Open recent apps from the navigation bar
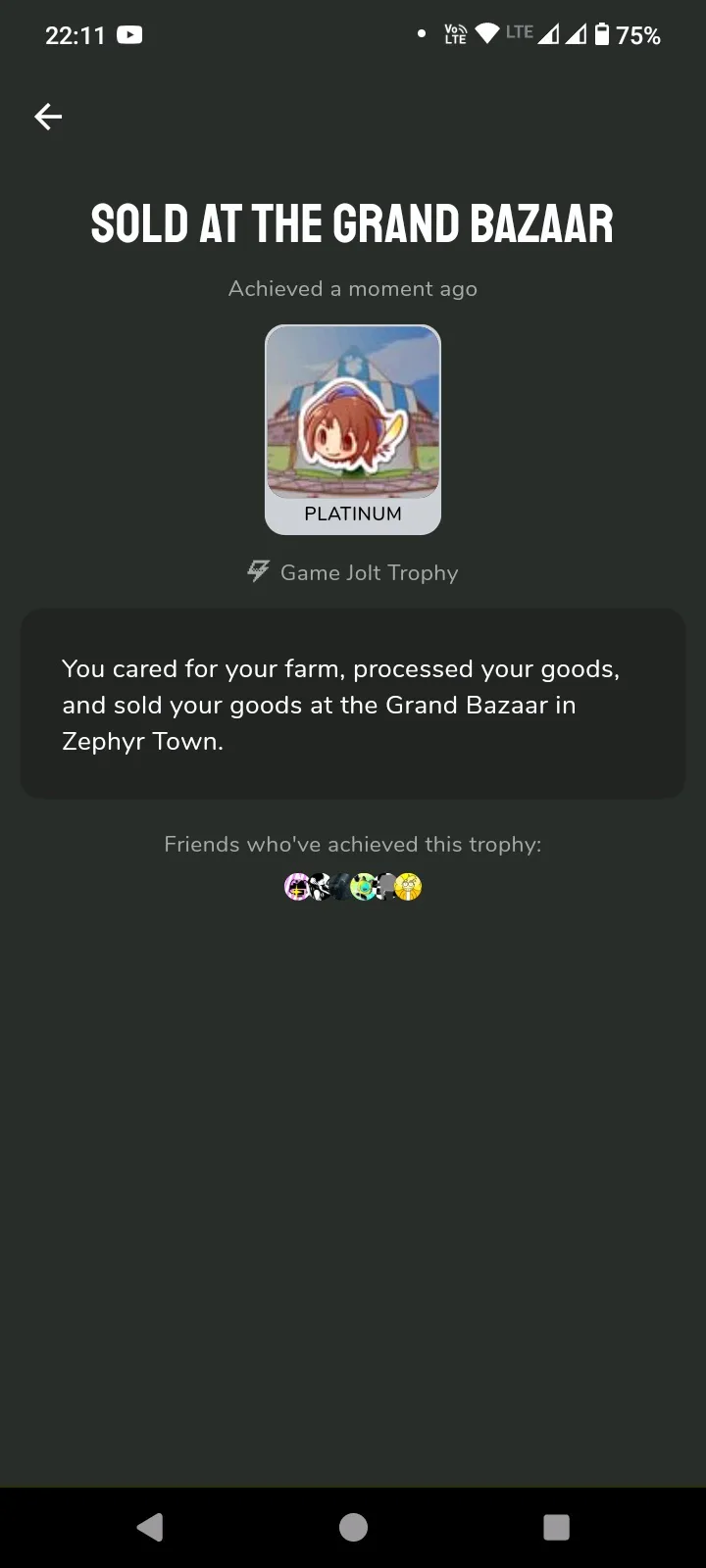Viewport: 706px width, 1568px height. pos(556,1527)
